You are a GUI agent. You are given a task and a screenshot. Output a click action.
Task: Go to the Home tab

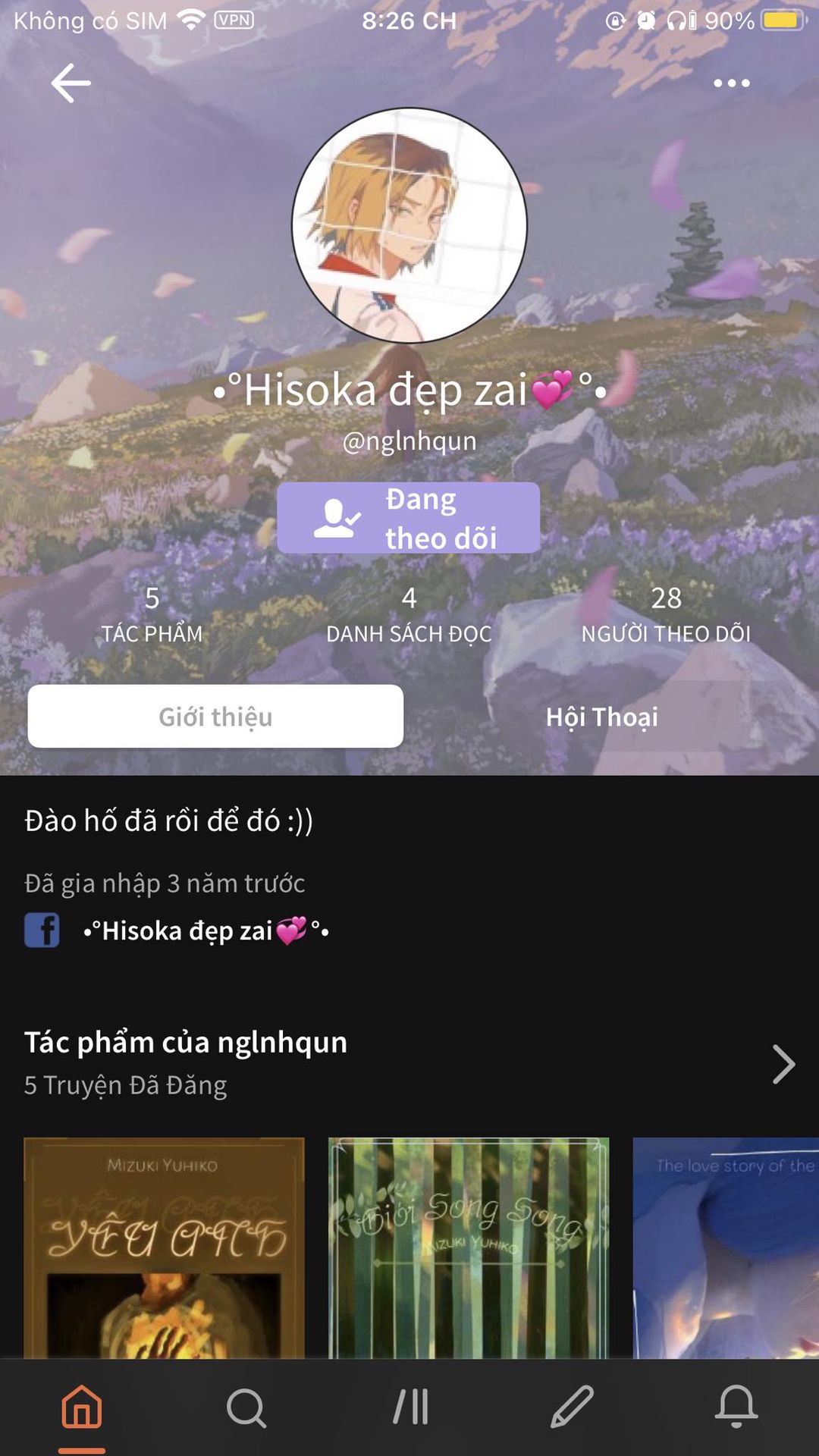tap(82, 1407)
